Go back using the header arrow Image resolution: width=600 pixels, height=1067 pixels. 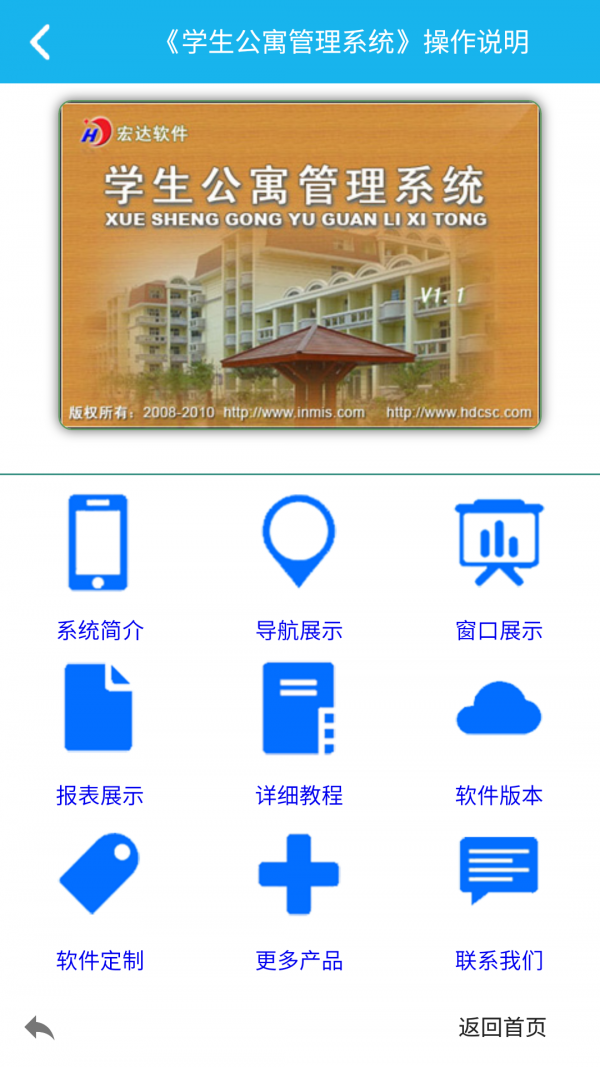click(39, 42)
